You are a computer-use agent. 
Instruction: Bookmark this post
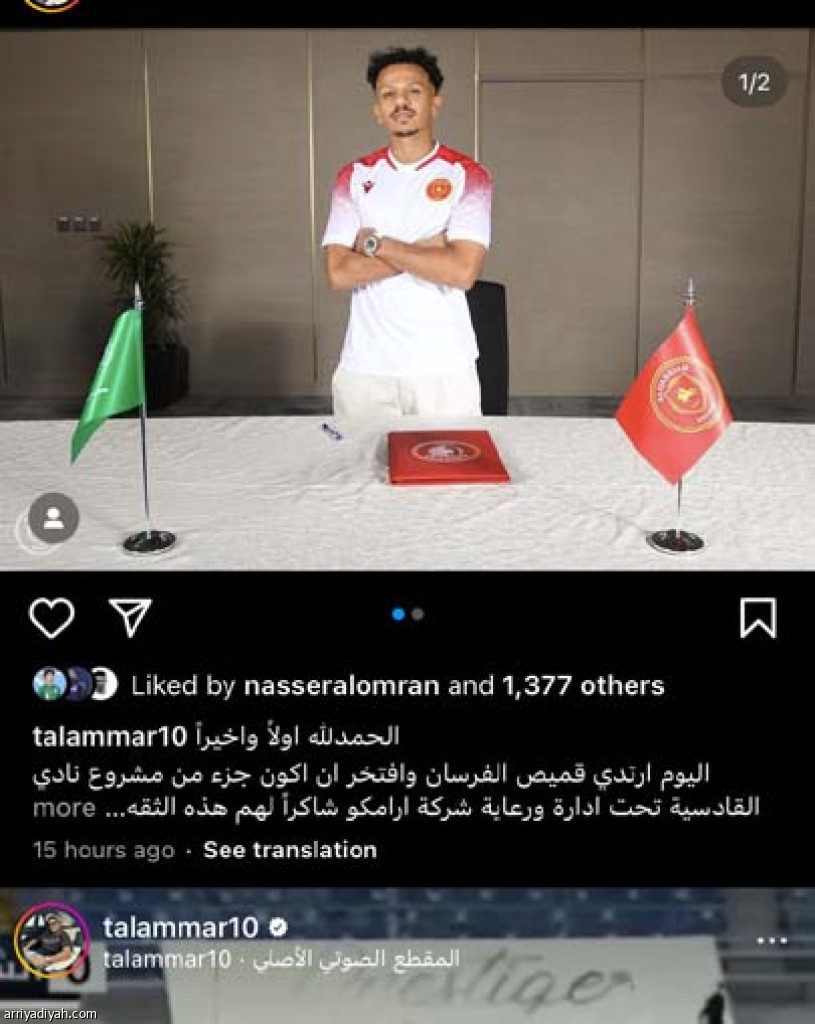coord(758,618)
